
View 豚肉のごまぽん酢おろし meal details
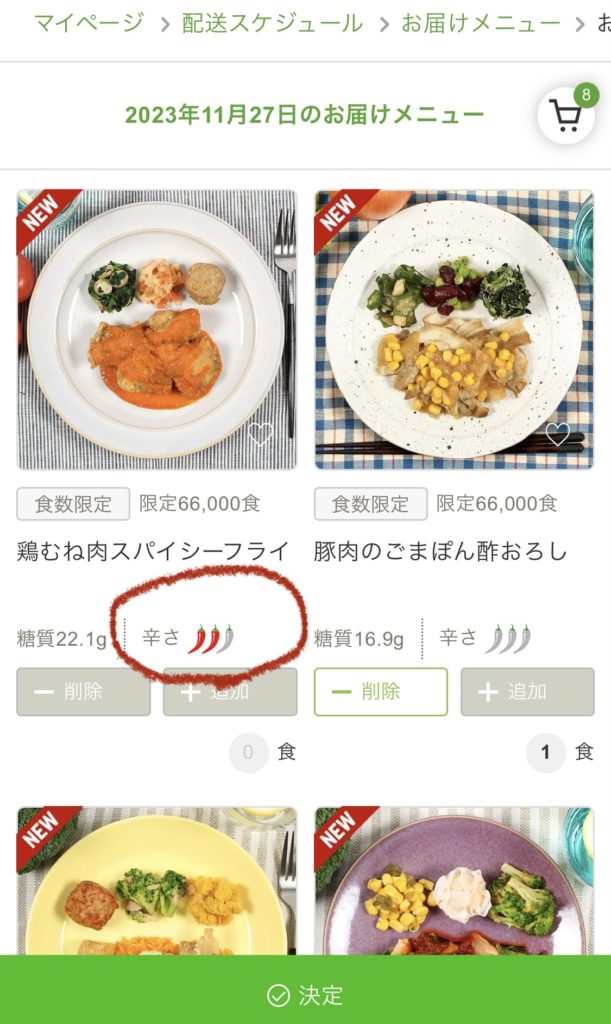pos(453,330)
